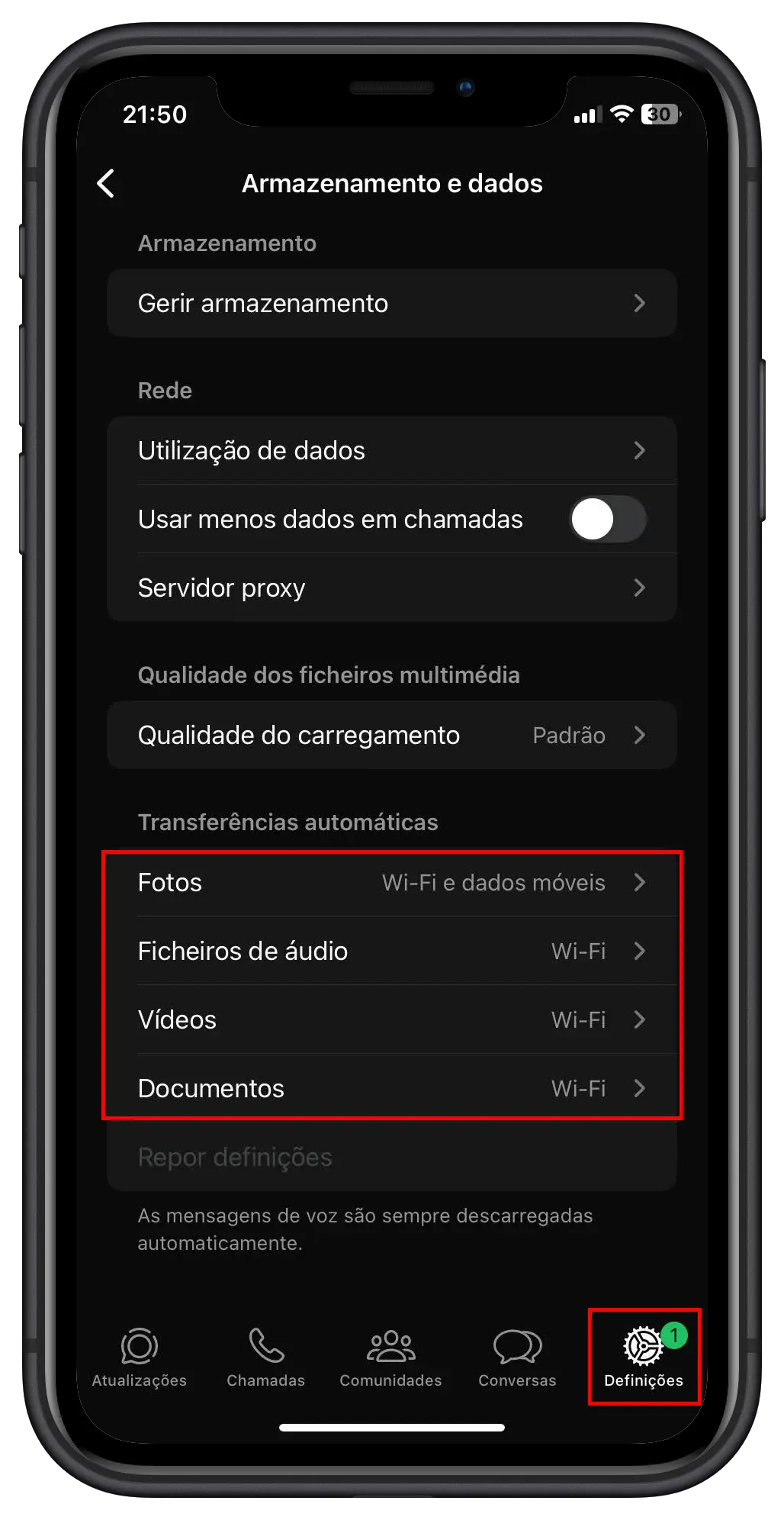Open Documentos auto-download setting
Screen dimensions: 784x1520
[x=391, y=1088]
